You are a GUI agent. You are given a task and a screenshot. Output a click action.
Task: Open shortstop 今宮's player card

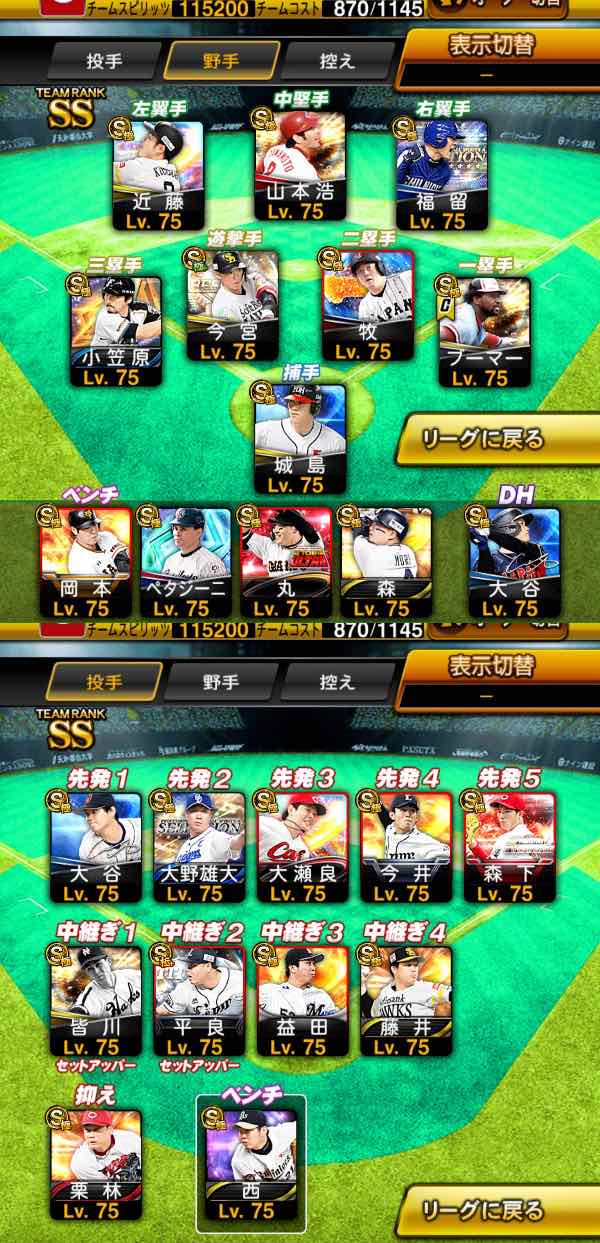(230, 303)
